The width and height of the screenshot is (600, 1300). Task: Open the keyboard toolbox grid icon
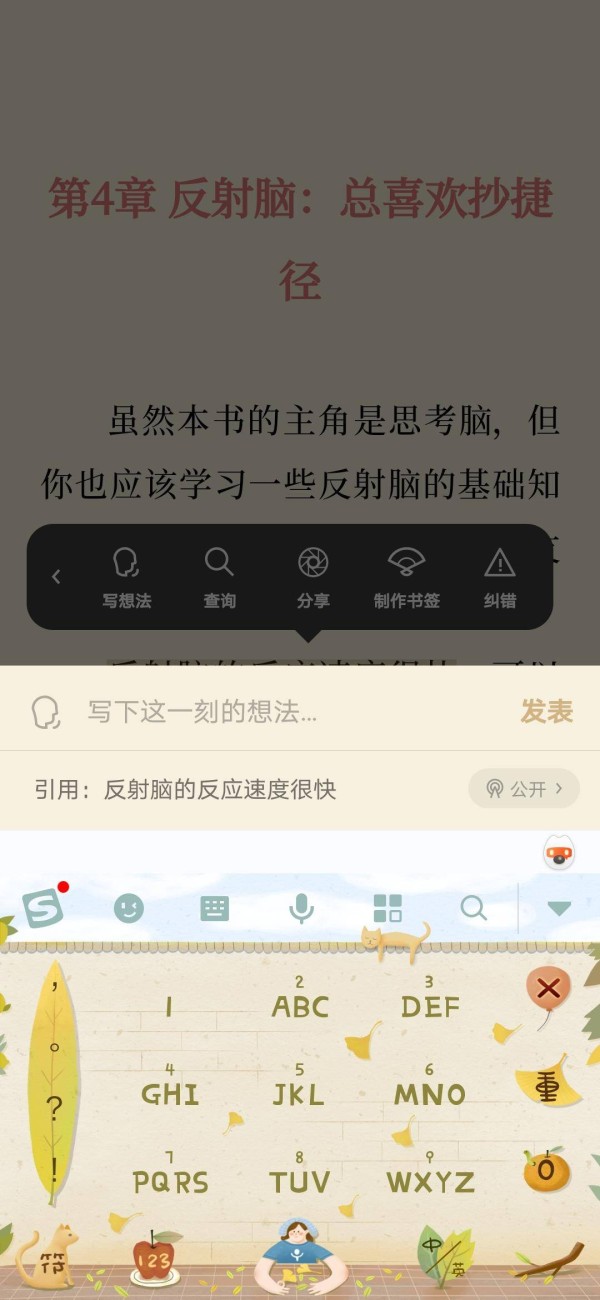point(387,908)
